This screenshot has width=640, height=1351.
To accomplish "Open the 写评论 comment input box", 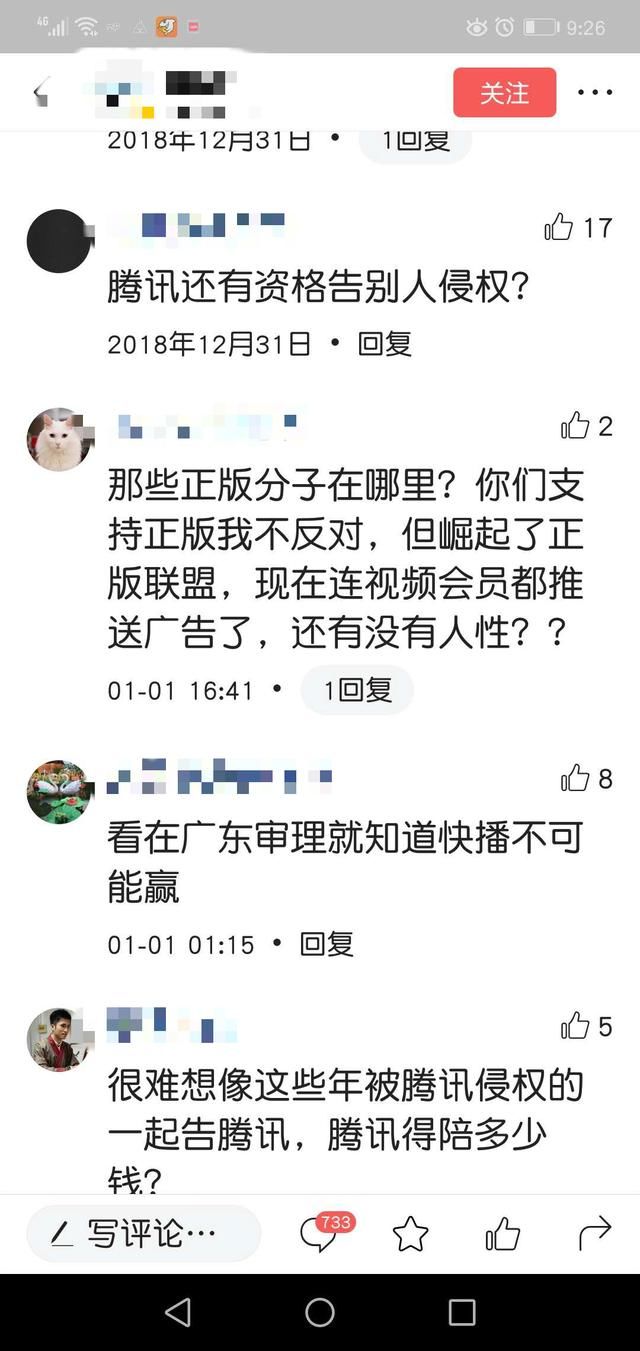I will (143, 1234).
